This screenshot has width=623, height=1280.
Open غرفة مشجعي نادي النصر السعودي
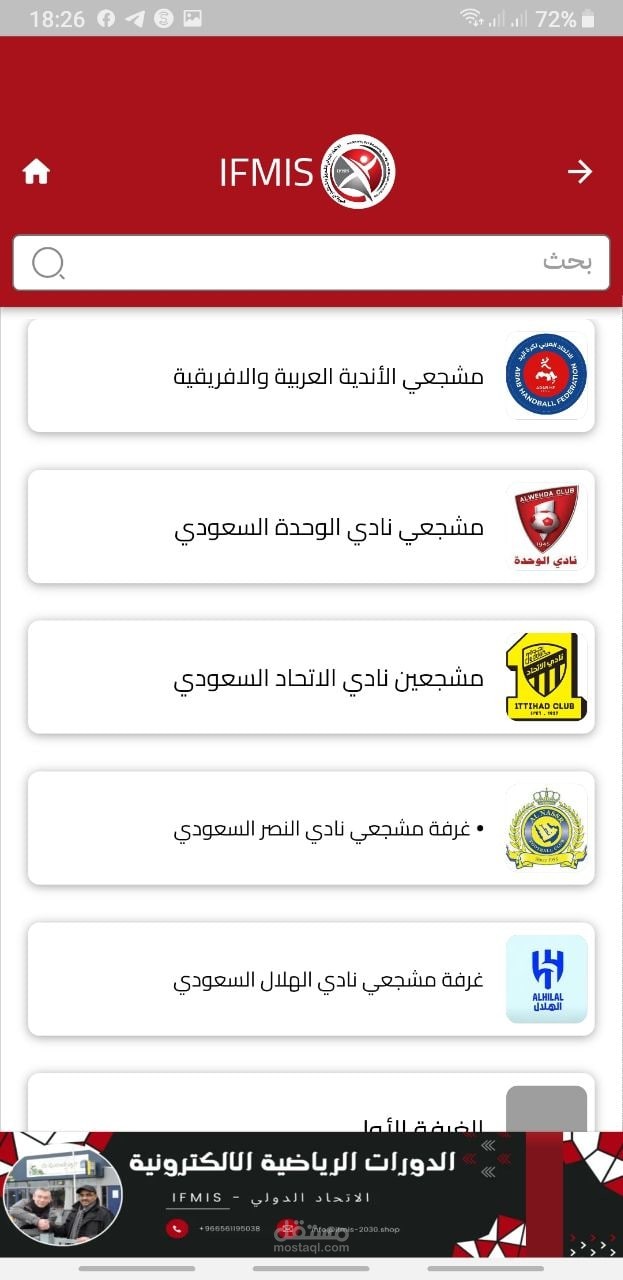(x=311, y=828)
